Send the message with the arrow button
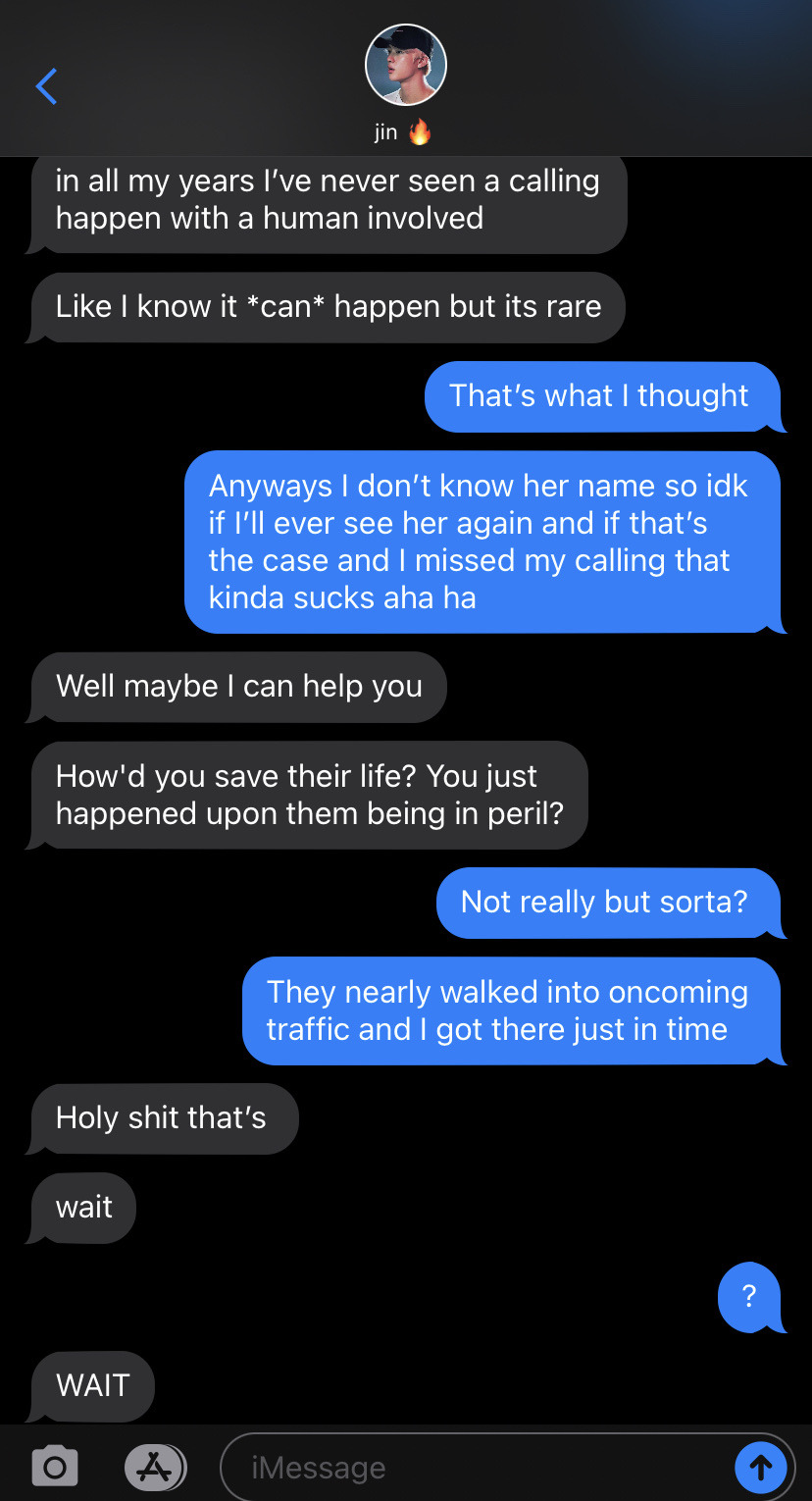The image size is (812, 1501). (760, 1468)
